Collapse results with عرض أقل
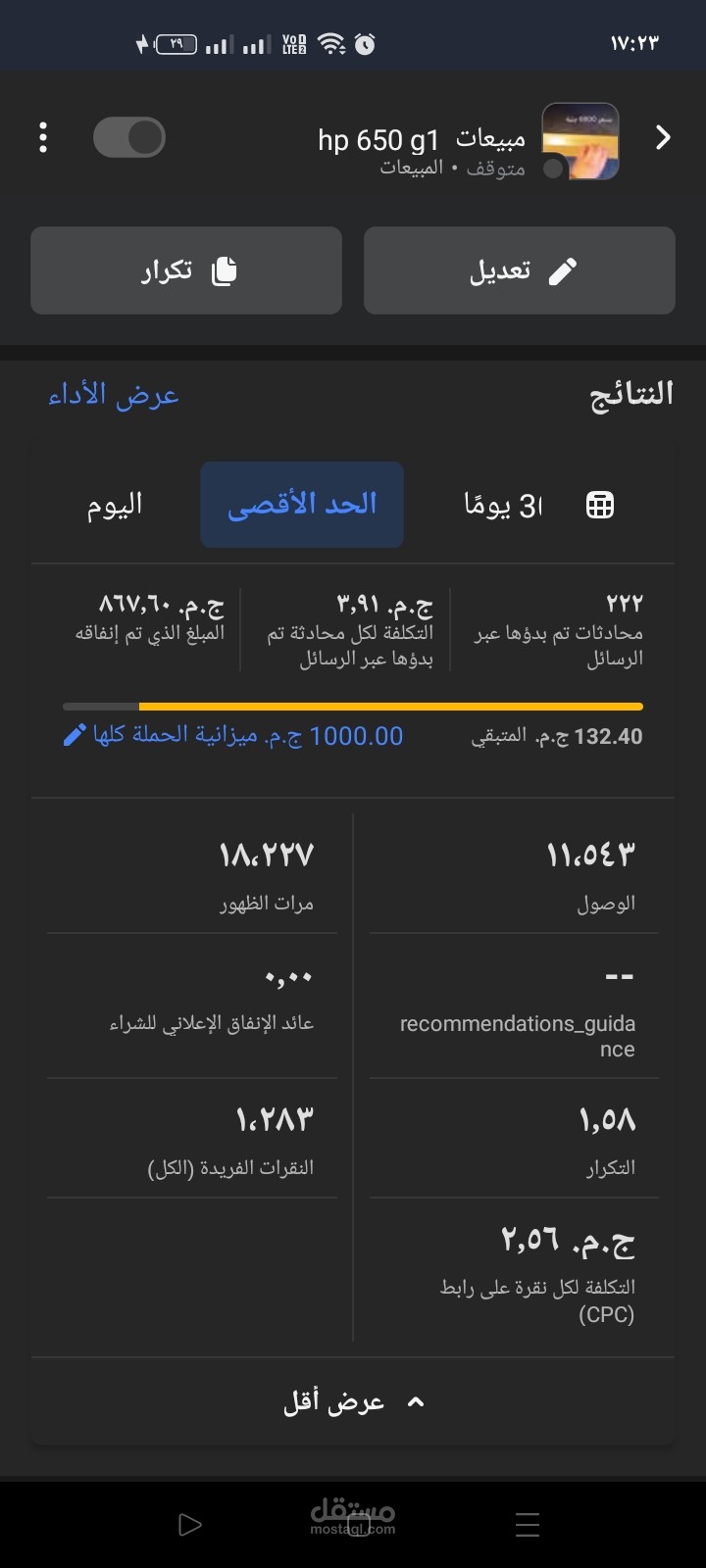The image size is (706, 1568). point(353,1402)
